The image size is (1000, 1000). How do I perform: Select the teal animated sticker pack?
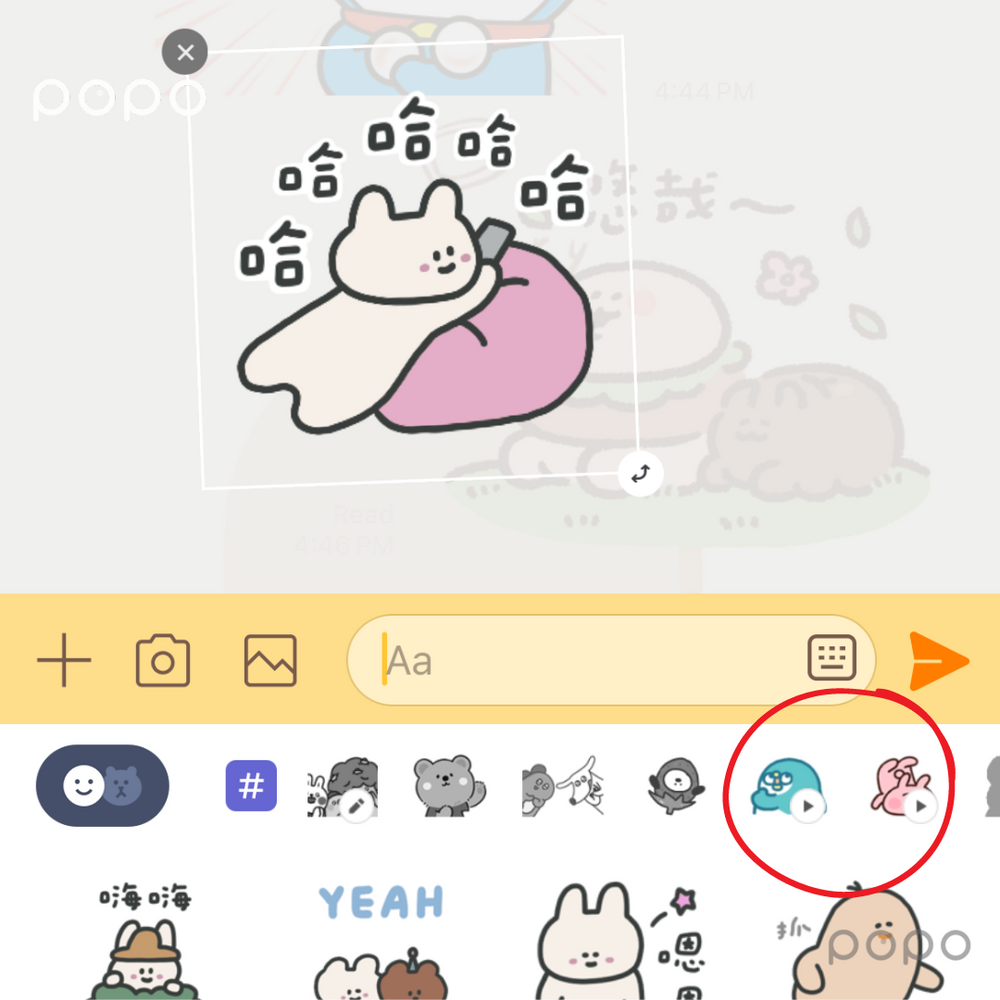(x=785, y=786)
